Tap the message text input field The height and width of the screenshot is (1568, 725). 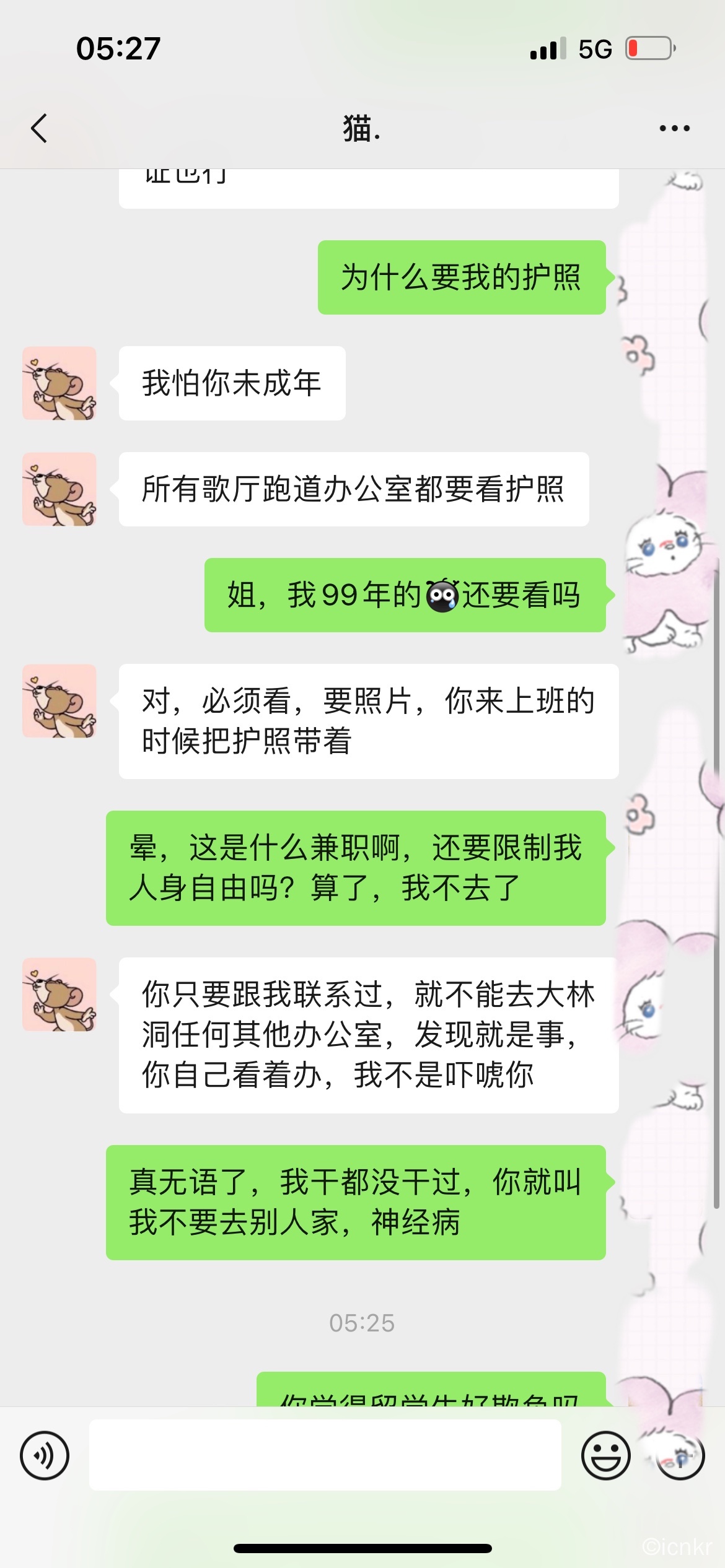click(x=325, y=1455)
